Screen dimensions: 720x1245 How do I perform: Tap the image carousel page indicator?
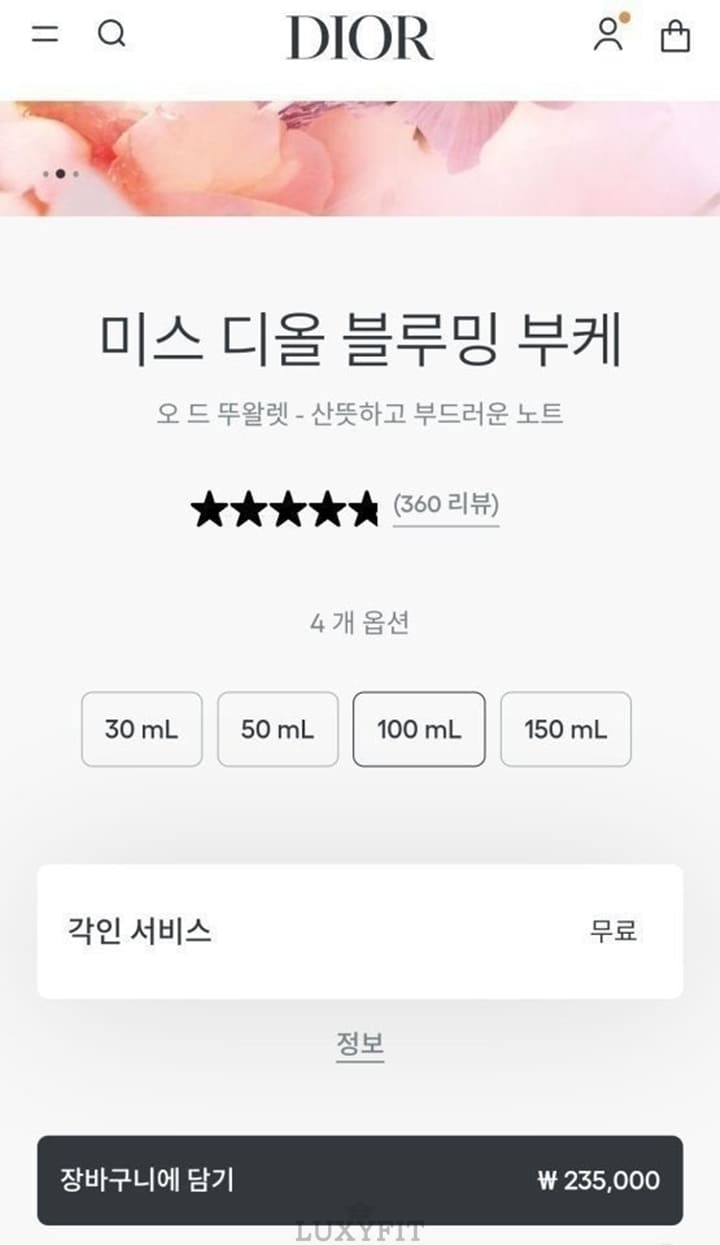pos(61,174)
